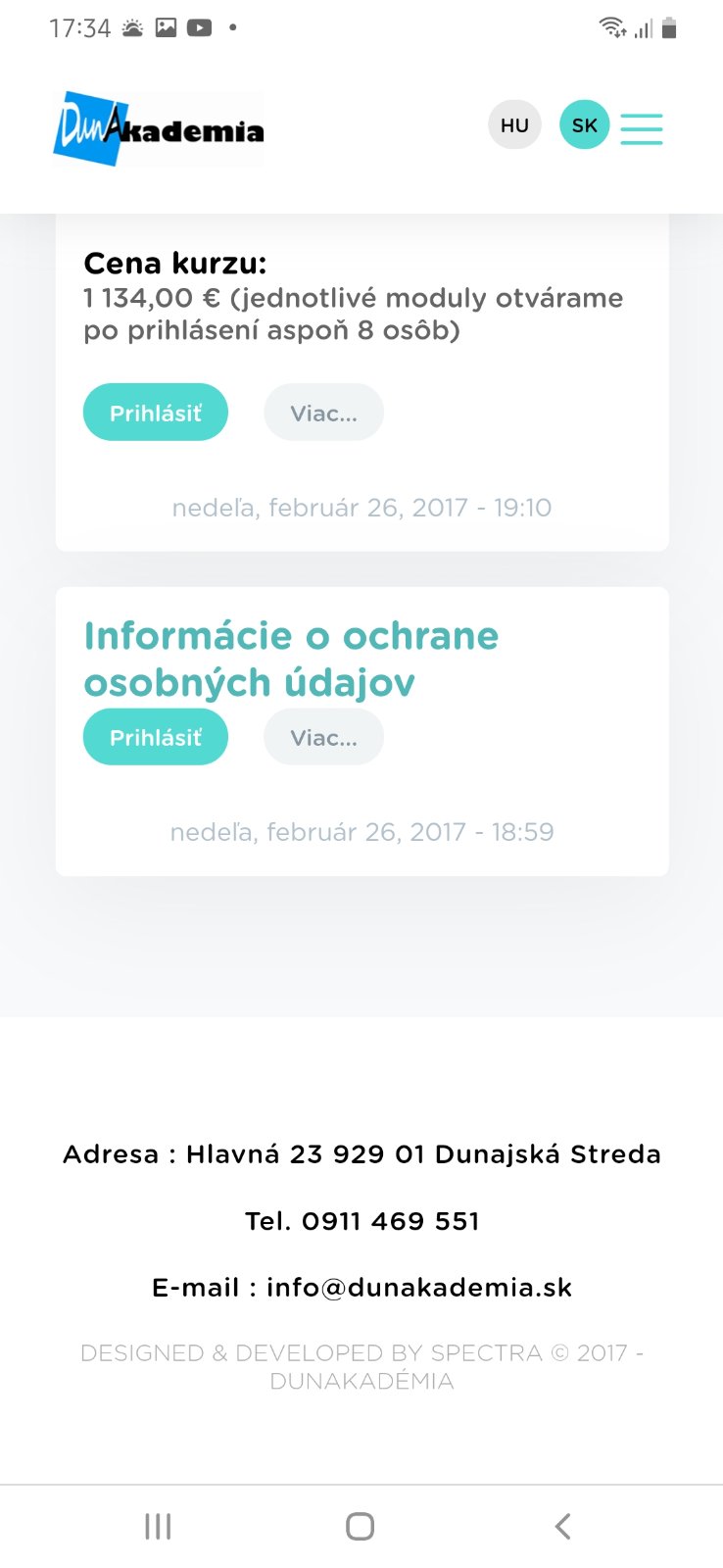Select the SK language button
This screenshot has height=1568, width=723.
click(x=584, y=125)
